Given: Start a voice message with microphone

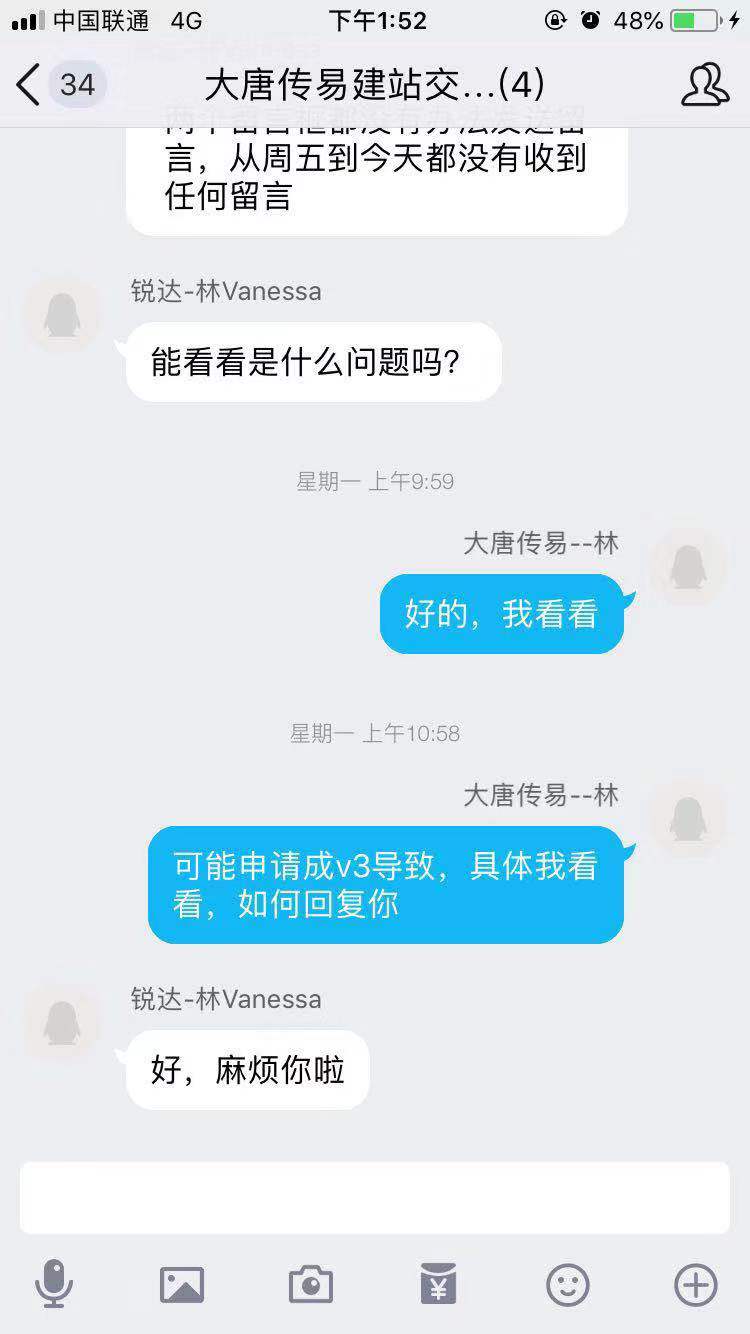Looking at the screenshot, I should tap(54, 1284).
